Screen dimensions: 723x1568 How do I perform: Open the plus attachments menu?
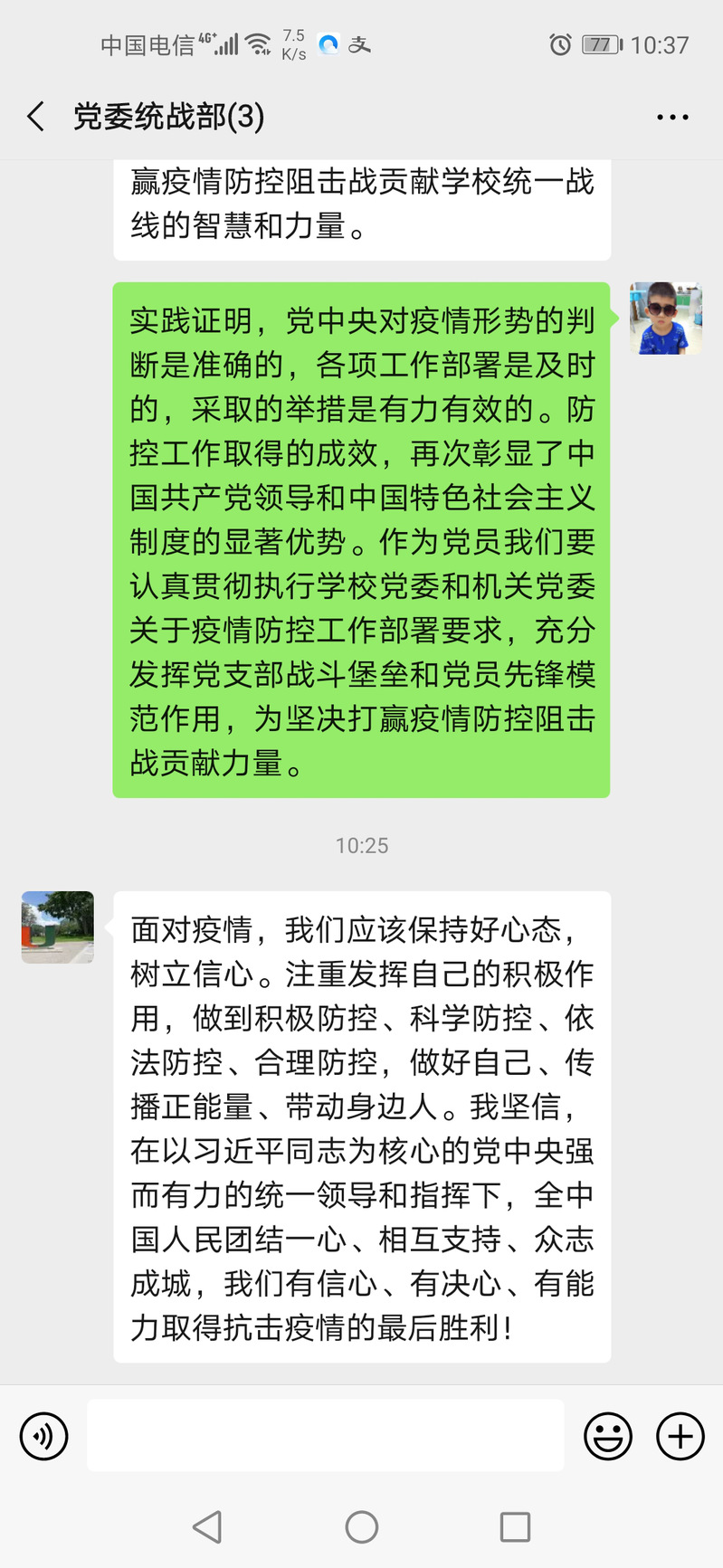pos(680,1435)
